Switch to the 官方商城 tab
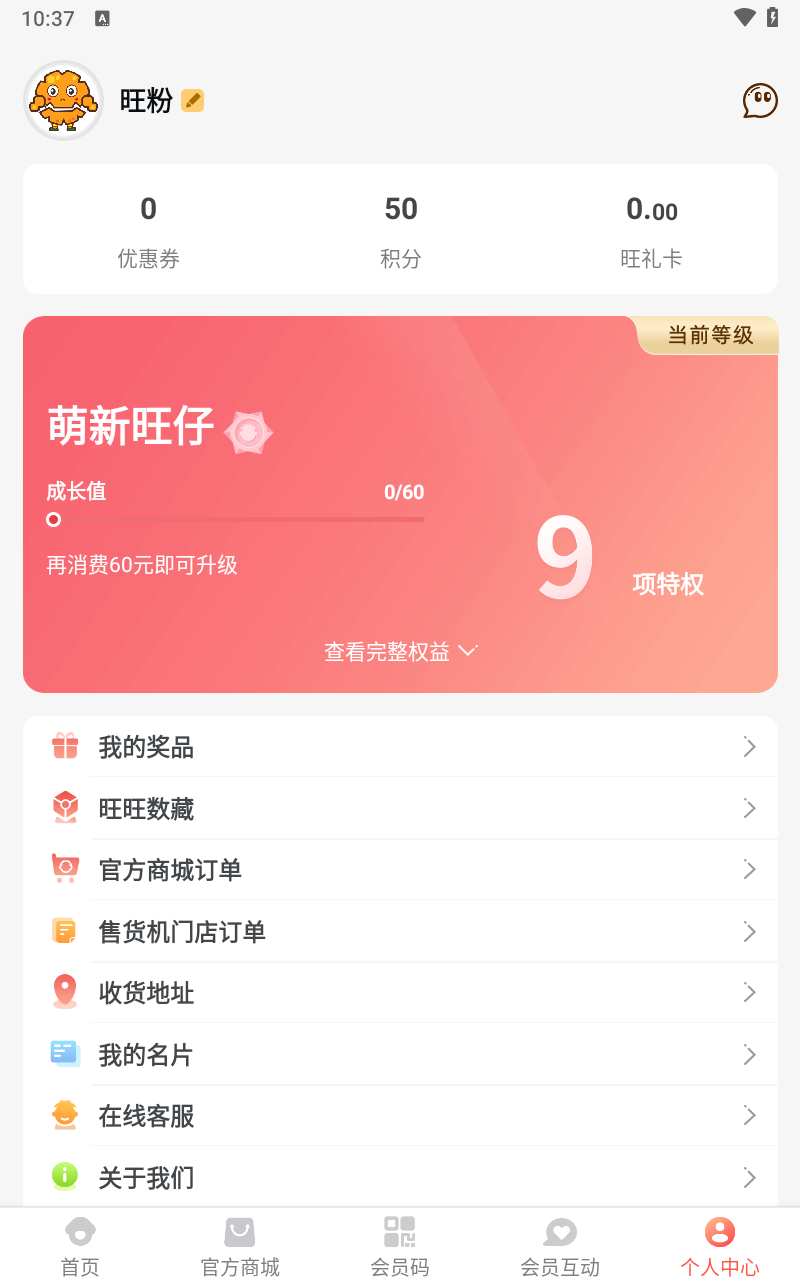 pyautogui.click(x=240, y=1243)
